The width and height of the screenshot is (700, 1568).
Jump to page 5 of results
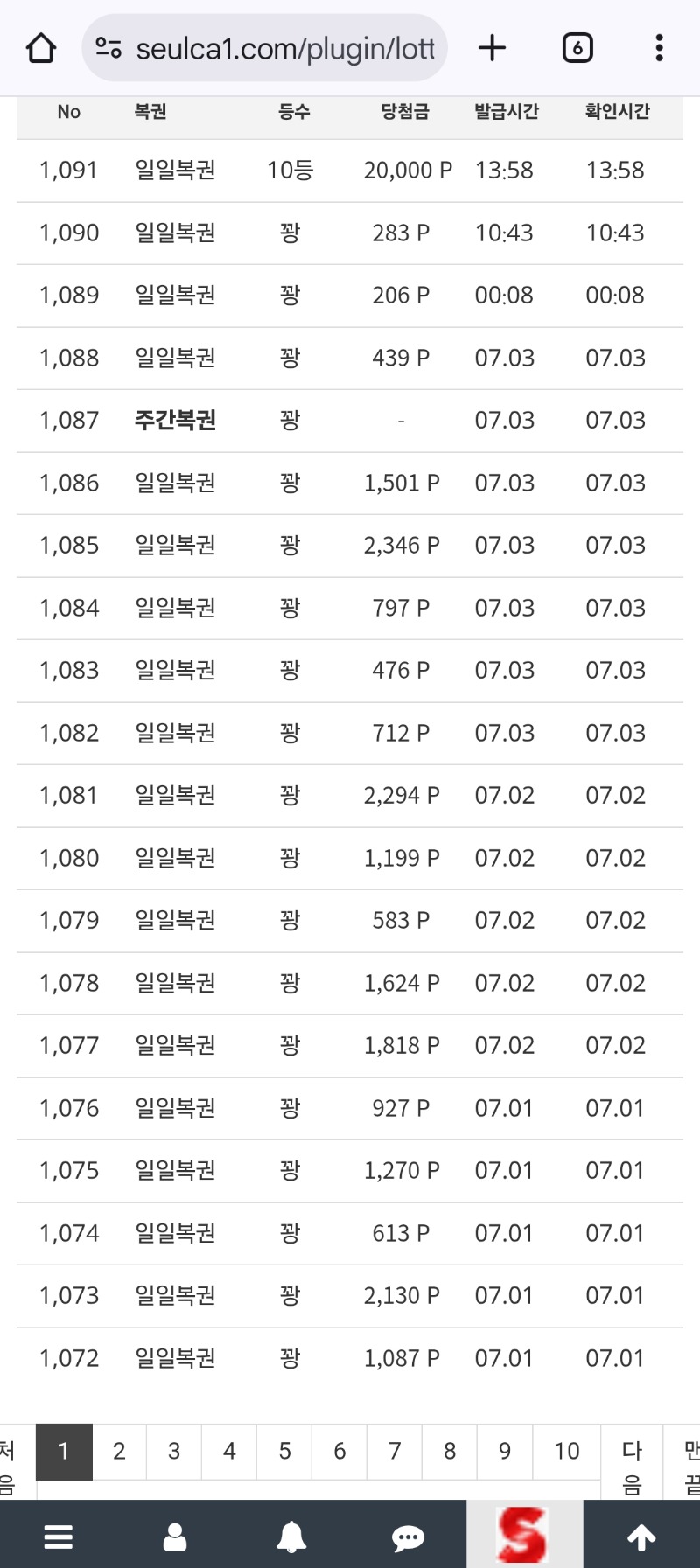284,1452
